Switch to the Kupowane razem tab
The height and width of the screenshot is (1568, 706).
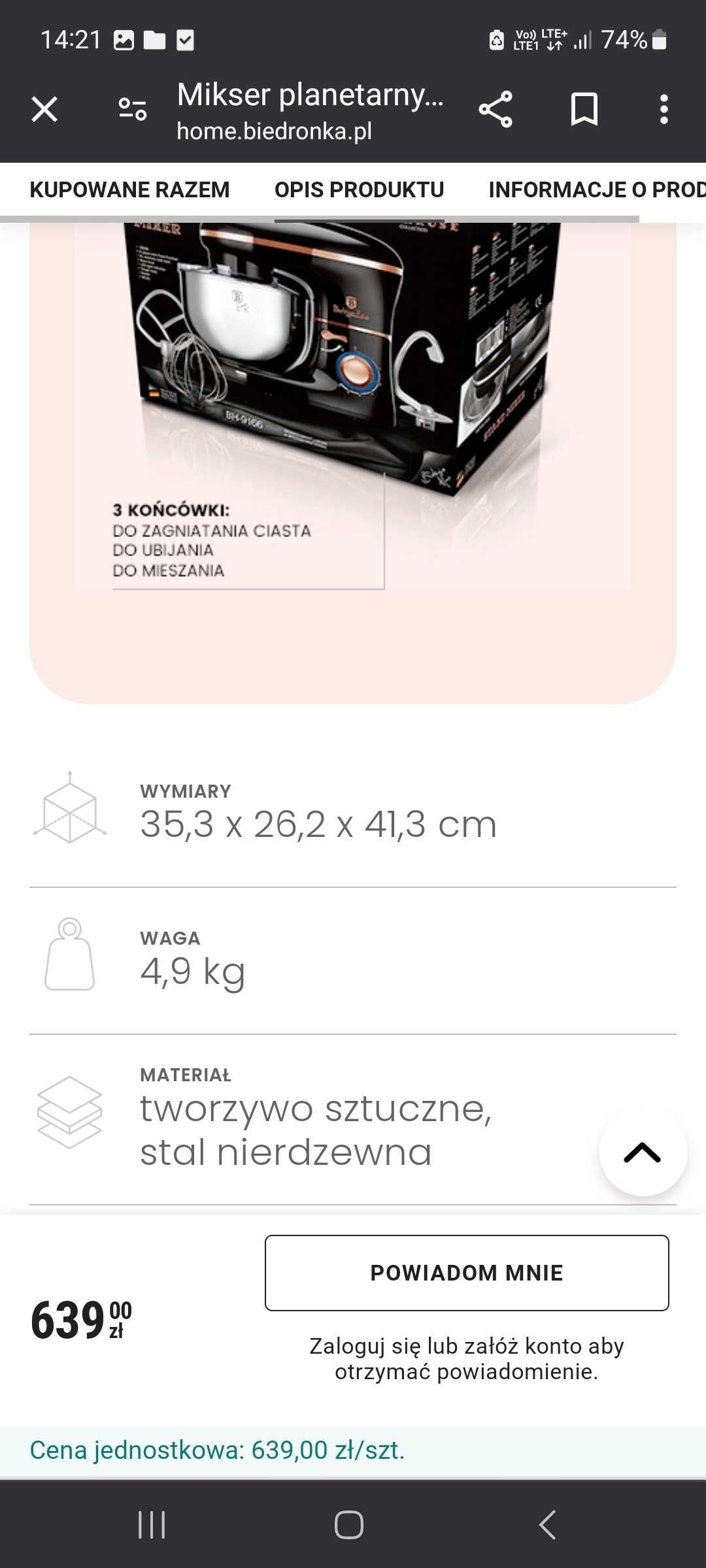[129, 190]
